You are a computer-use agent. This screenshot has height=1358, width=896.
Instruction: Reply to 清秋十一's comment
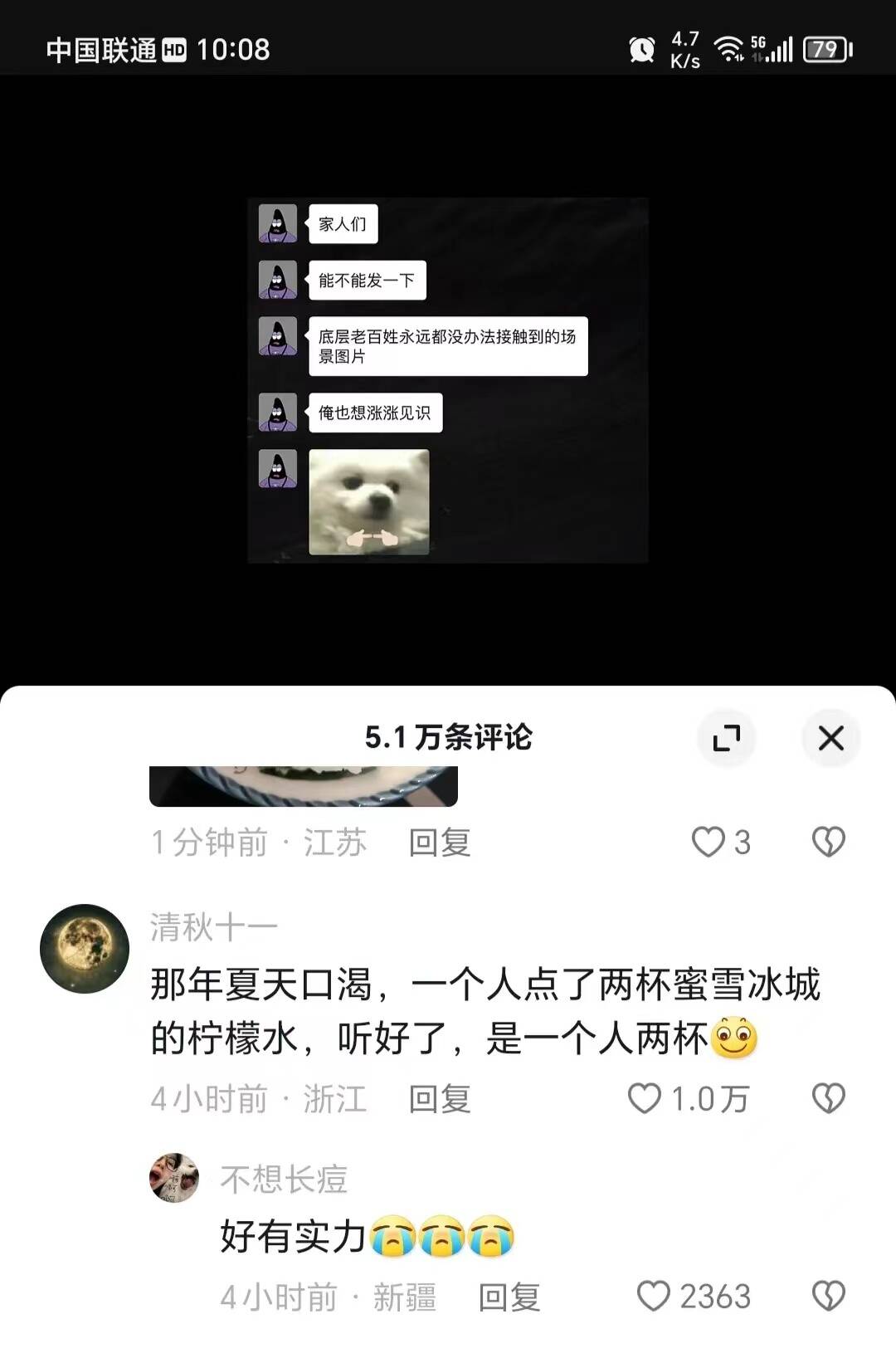tap(439, 1099)
